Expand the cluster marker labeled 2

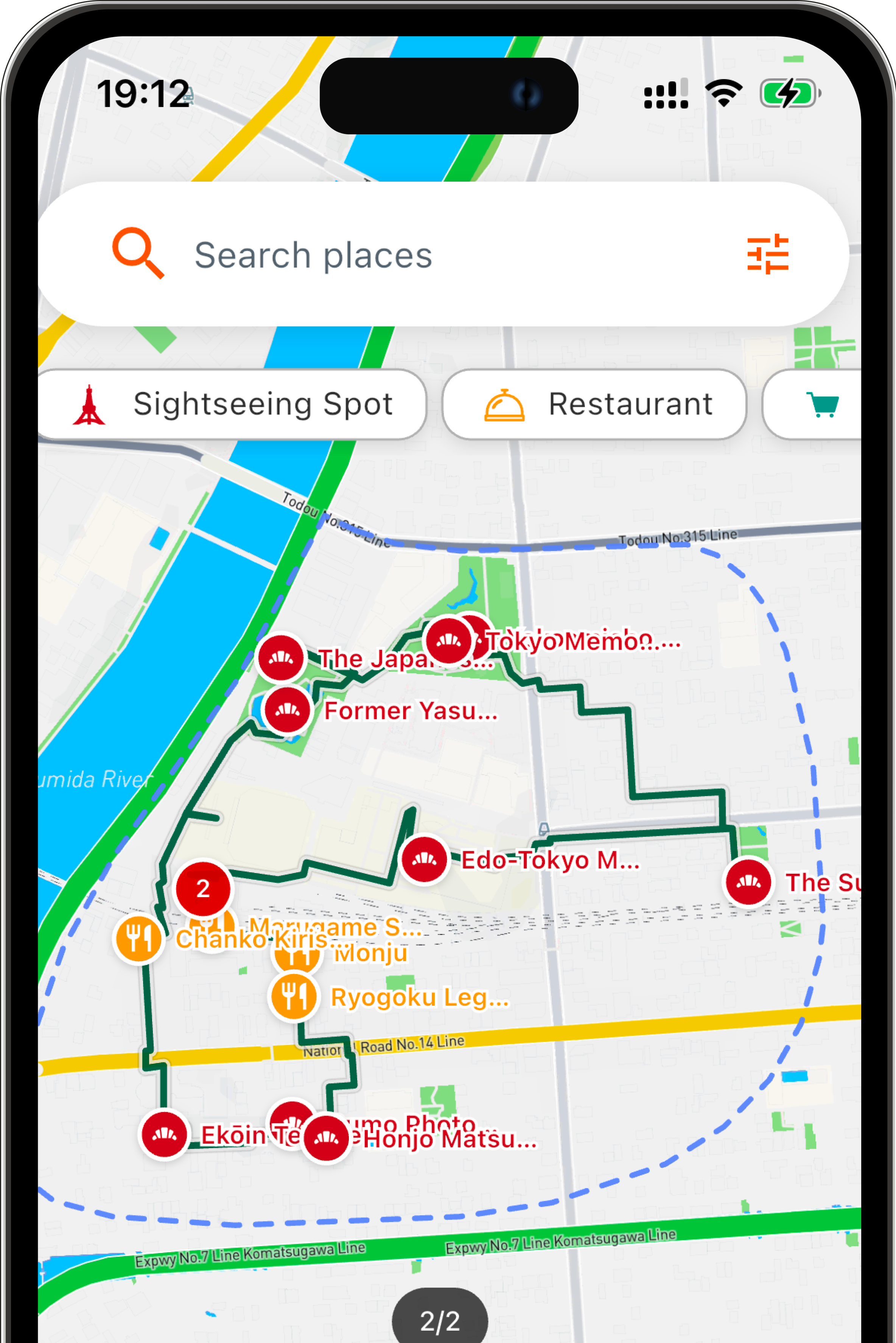pos(203,888)
